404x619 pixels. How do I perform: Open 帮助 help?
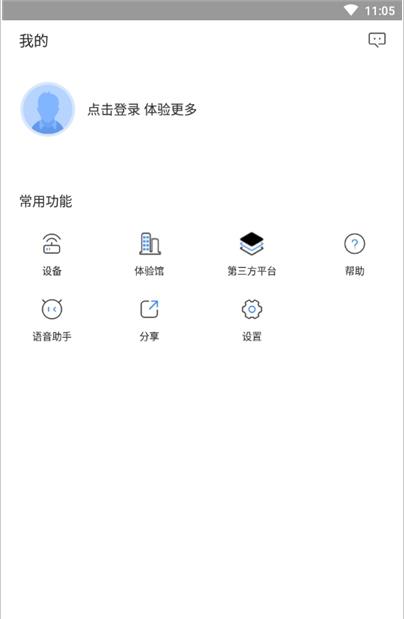click(354, 254)
